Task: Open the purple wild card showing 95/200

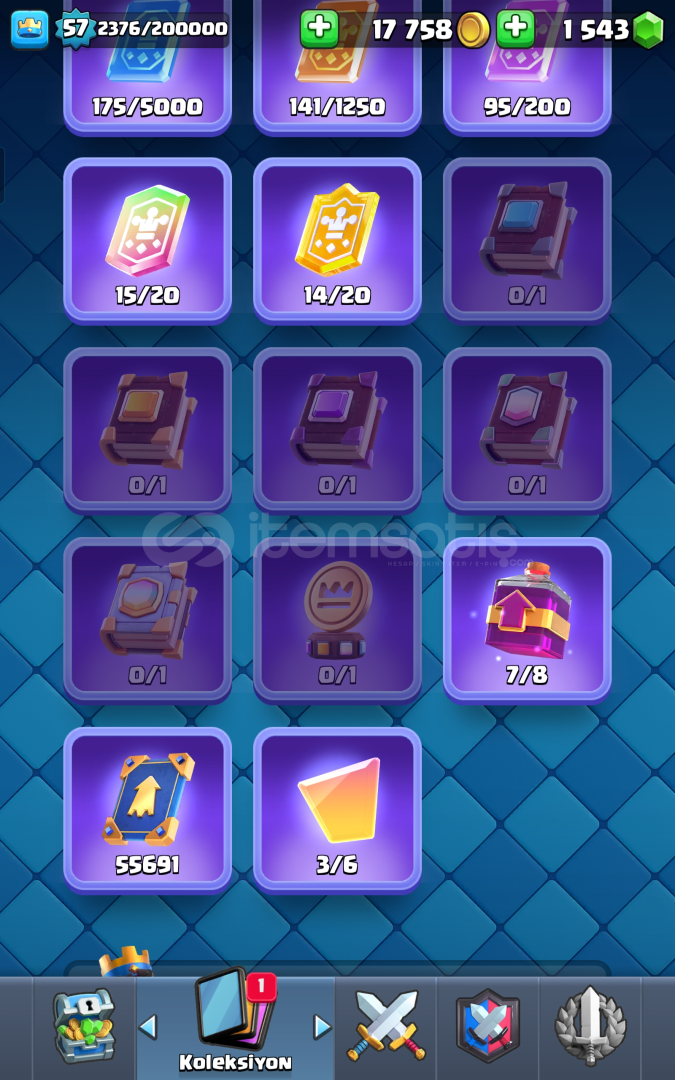Action: coord(527,65)
